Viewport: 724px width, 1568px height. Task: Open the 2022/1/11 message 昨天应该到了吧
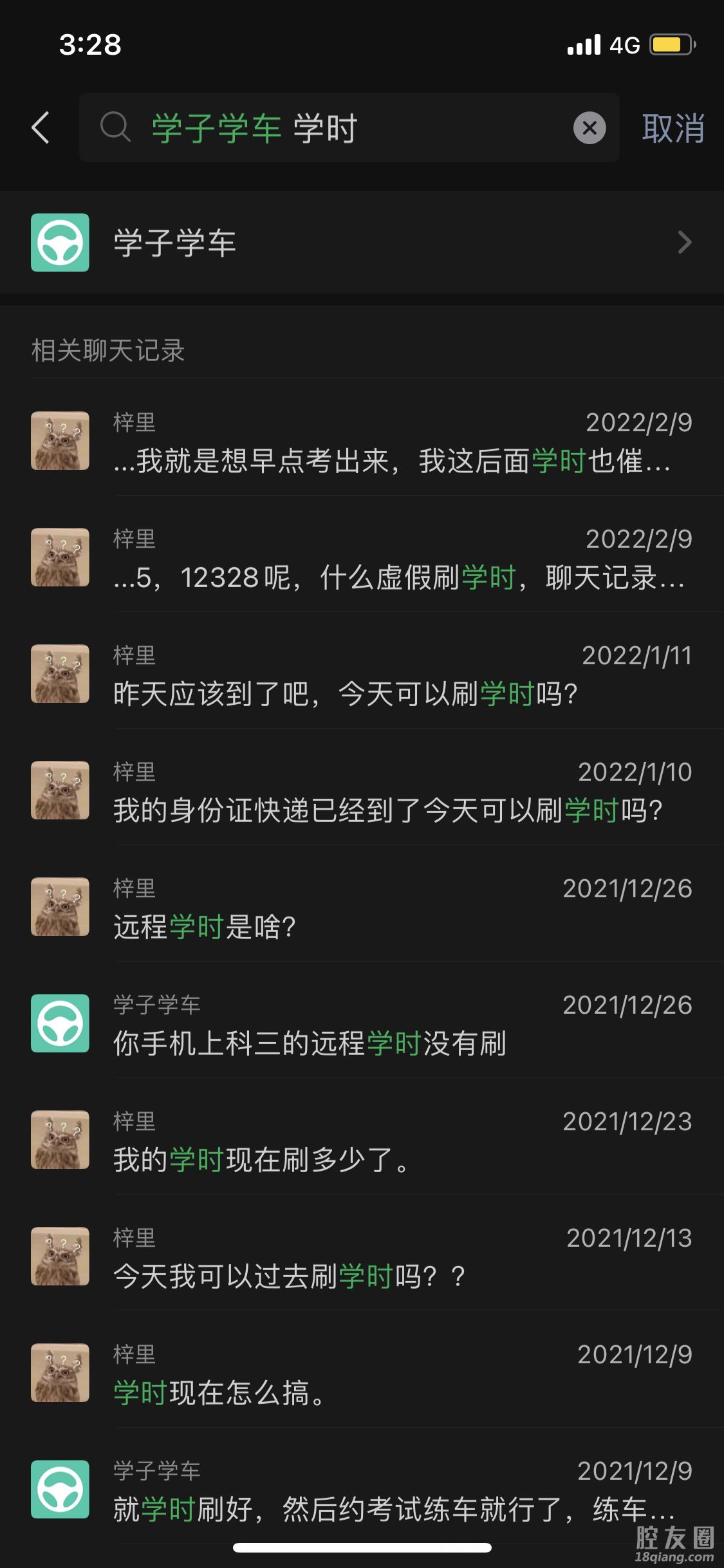393,675
